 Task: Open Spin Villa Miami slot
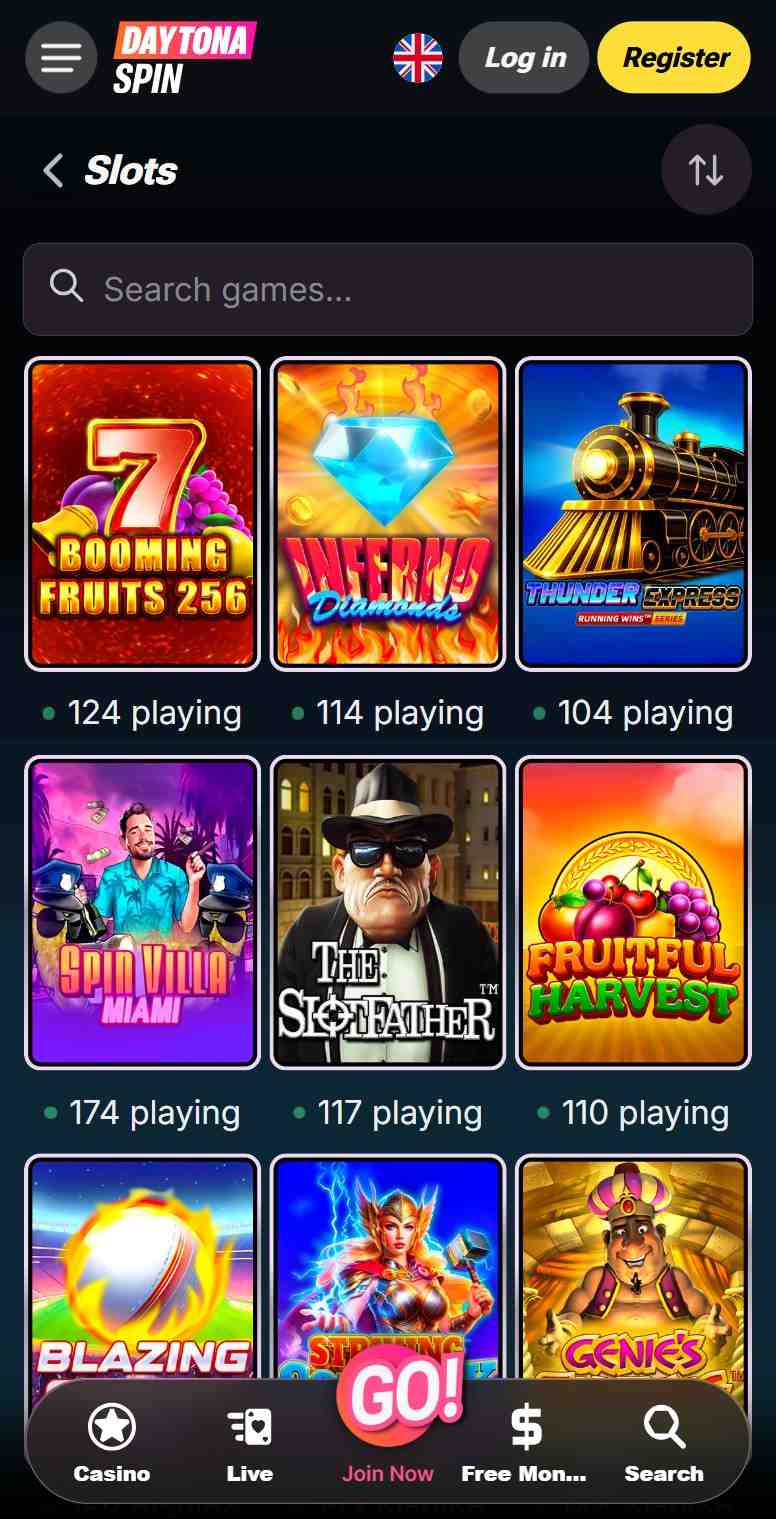[x=142, y=913]
